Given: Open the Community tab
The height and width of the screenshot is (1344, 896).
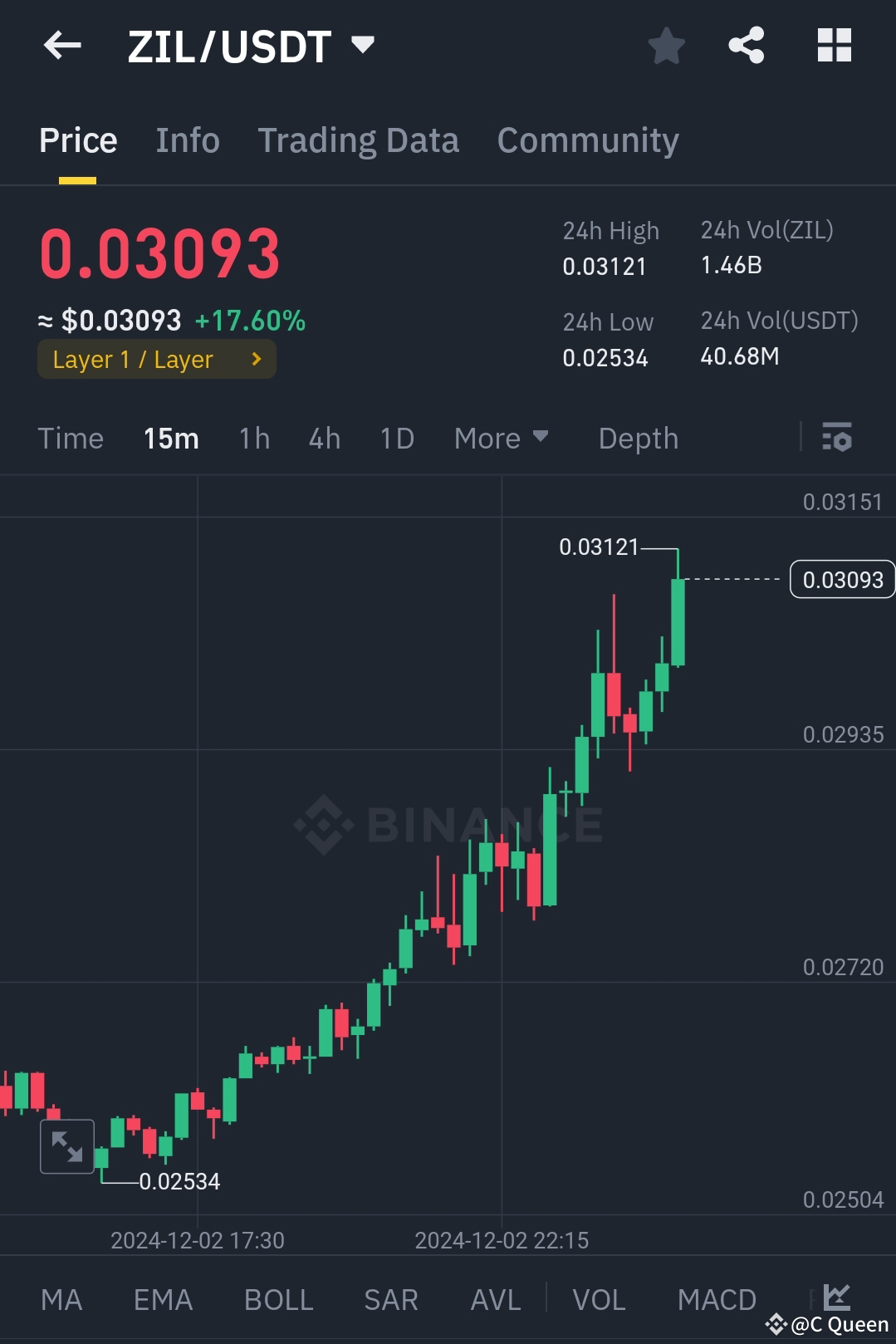Looking at the screenshot, I should (587, 140).
